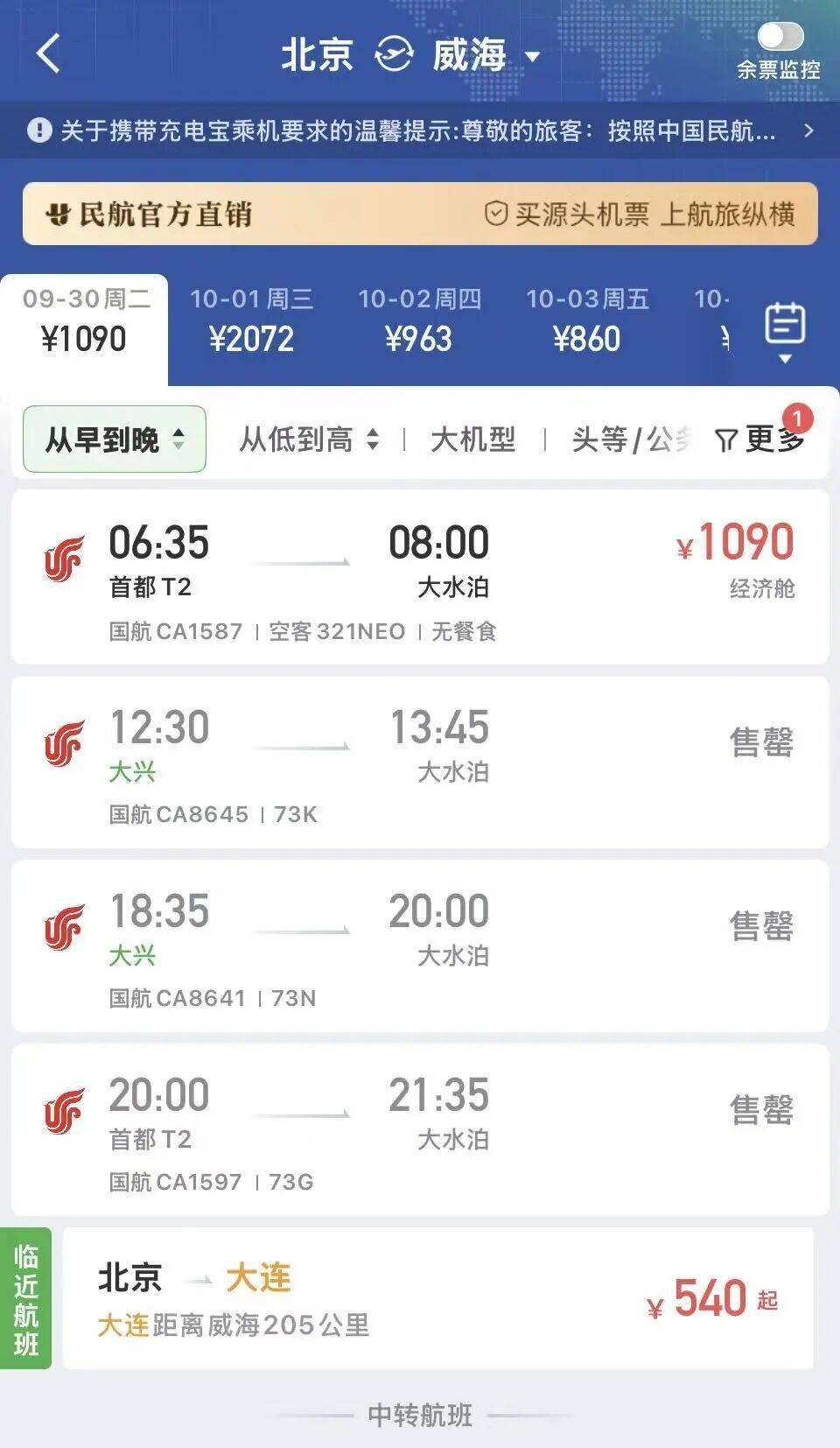Open the calendar icon on the date bar
Screen dimensions: 840x1448
tap(785, 324)
